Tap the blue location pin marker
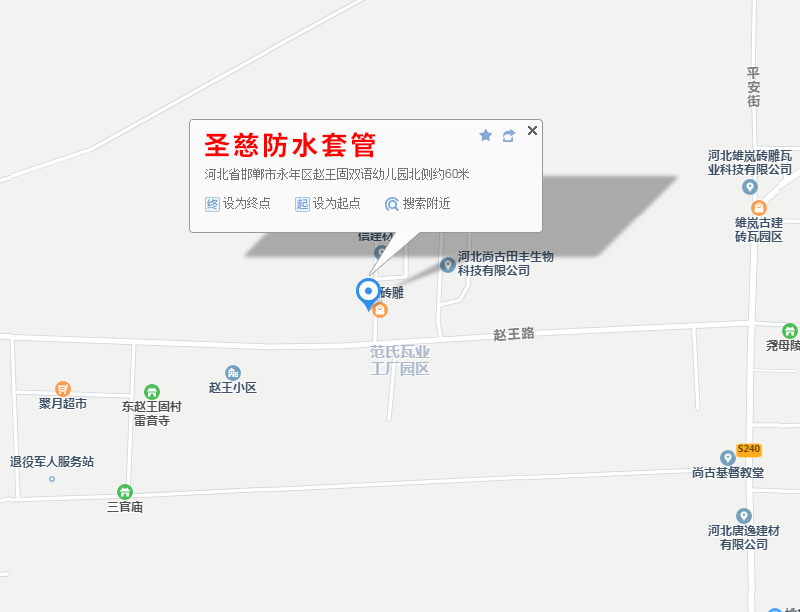This screenshot has width=800, height=612. pos(368,292)
